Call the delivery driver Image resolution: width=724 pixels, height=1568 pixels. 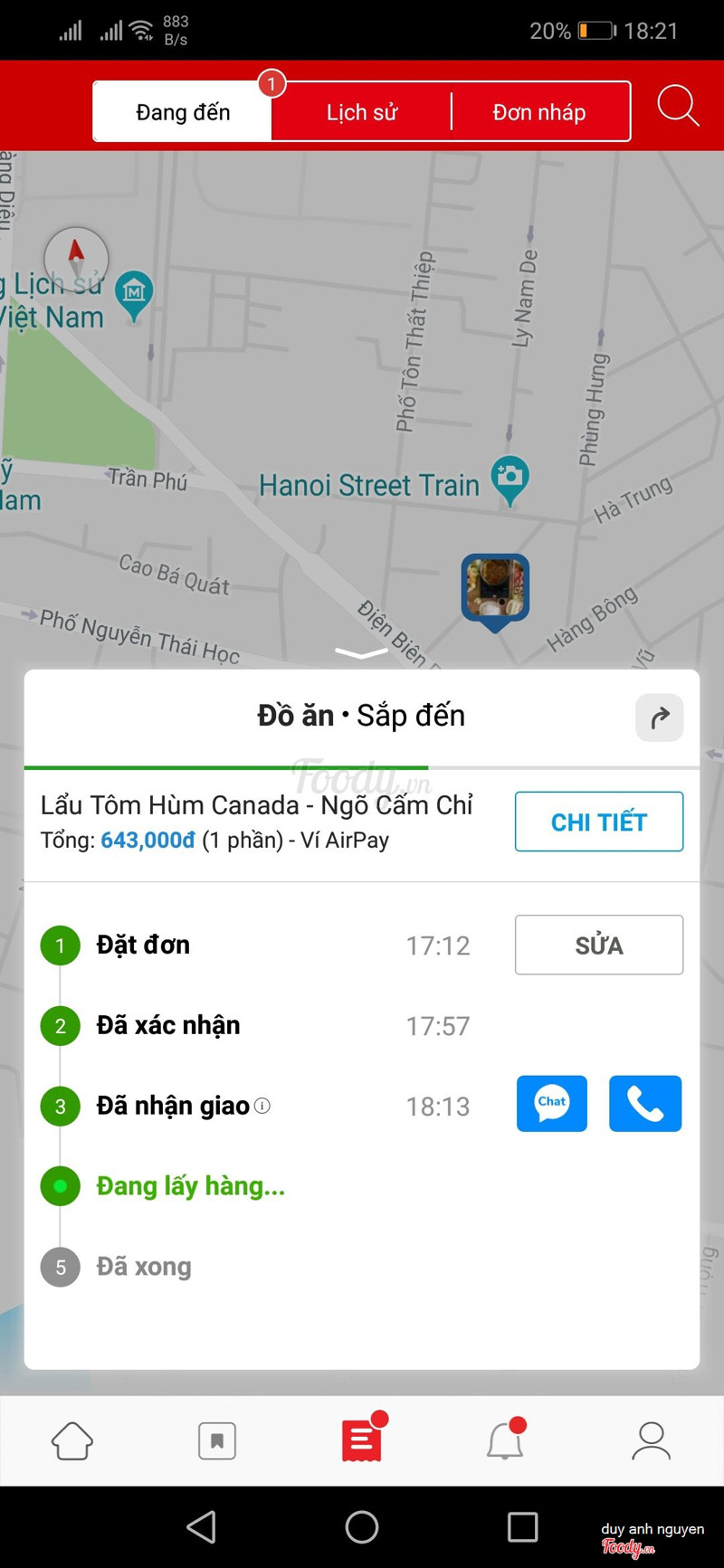[644, 1103]
